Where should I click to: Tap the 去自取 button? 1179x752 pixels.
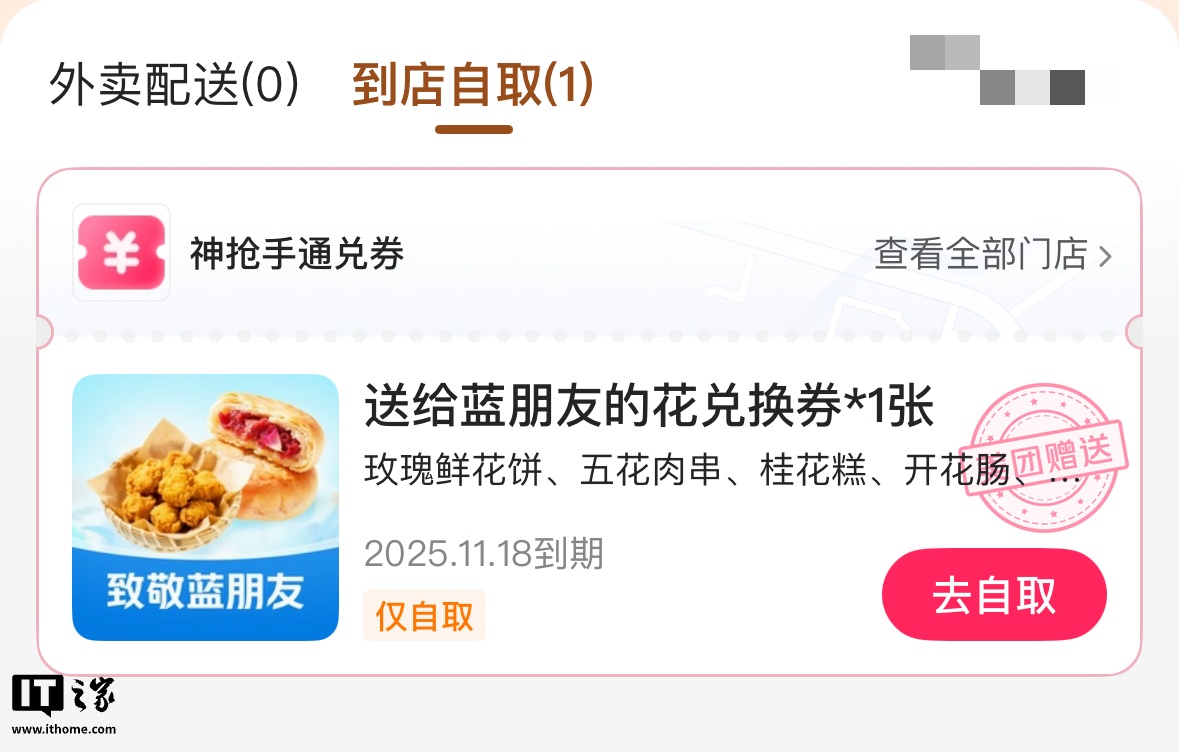tap(994, 595)
